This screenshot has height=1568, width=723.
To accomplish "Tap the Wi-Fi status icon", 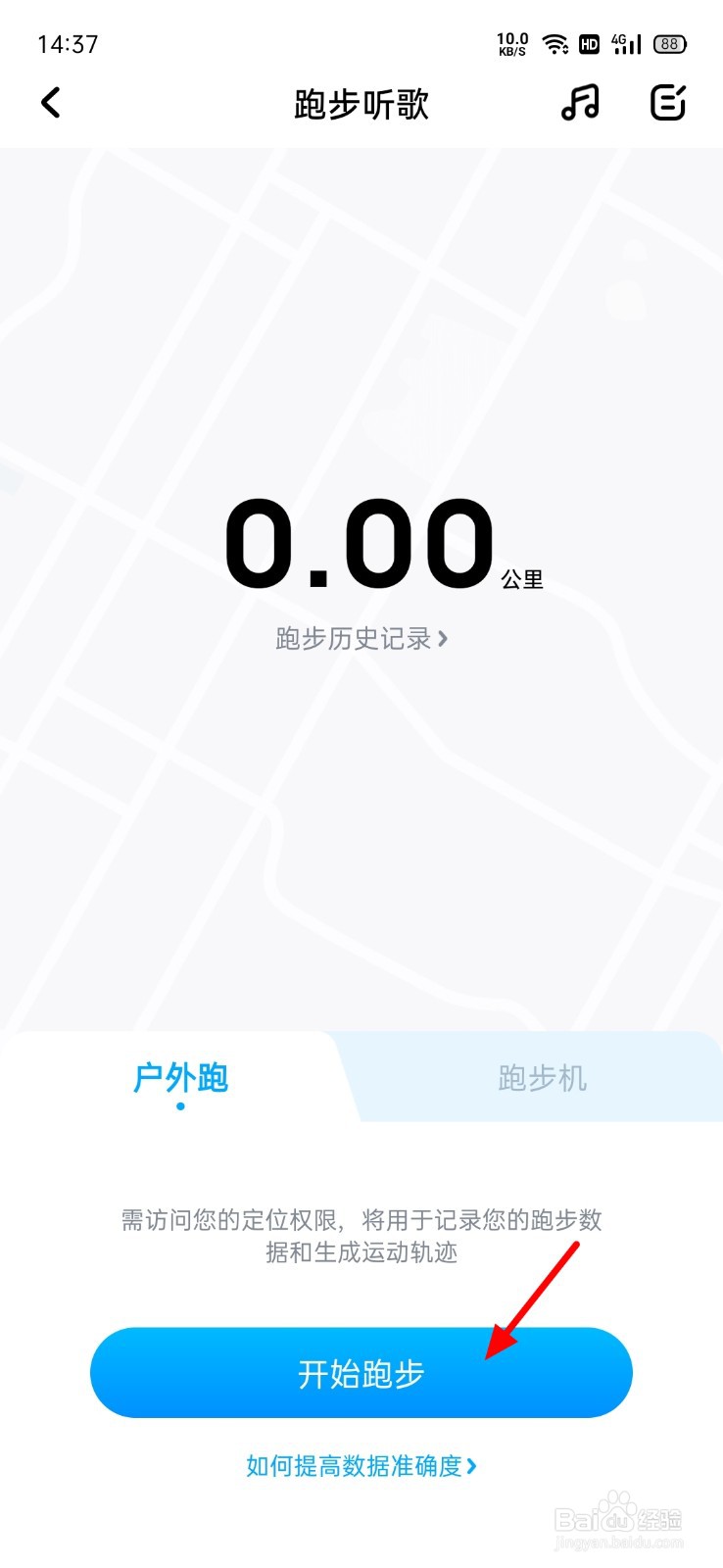I will (556, 43).
